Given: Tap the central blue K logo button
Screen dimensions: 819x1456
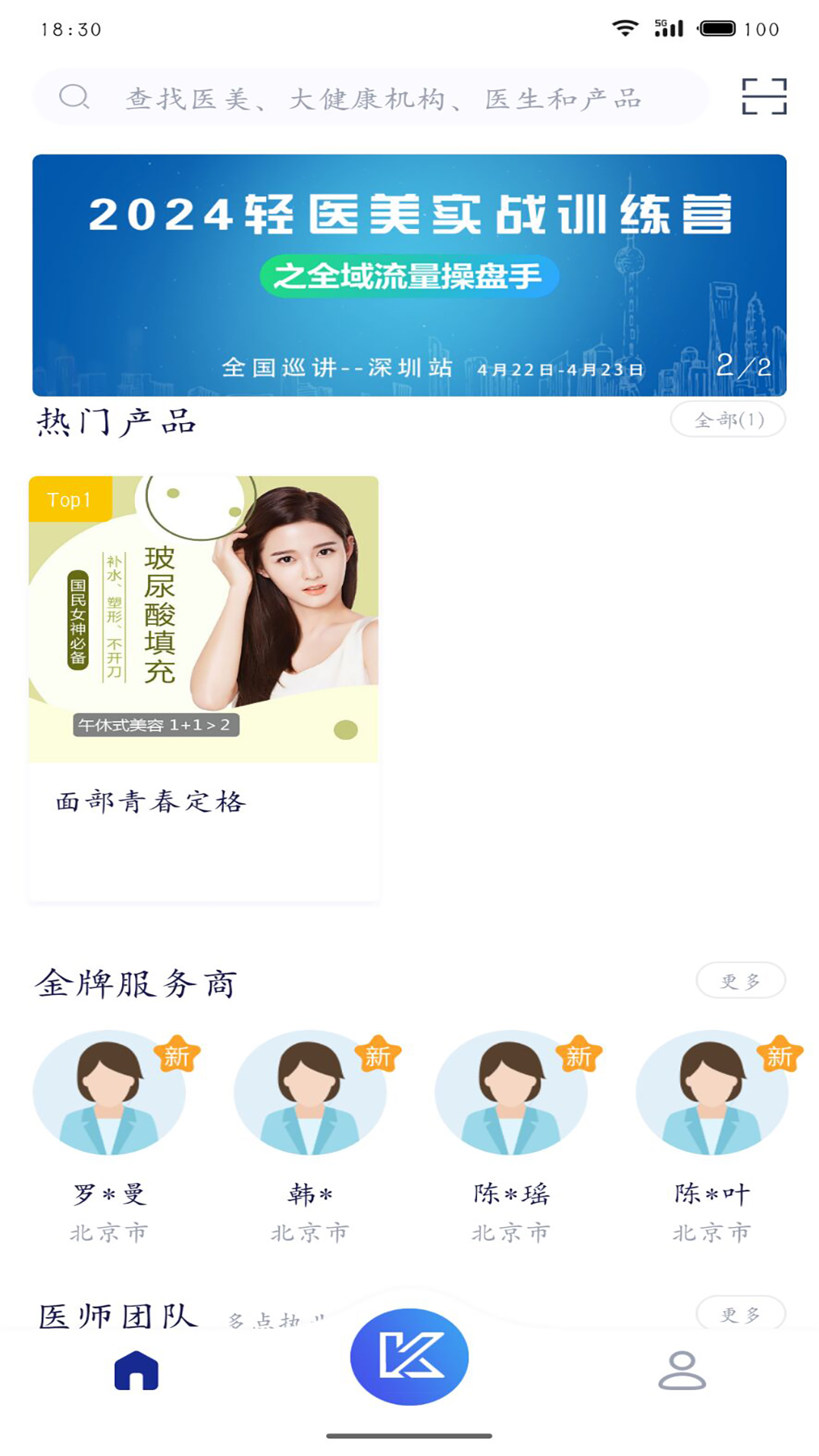Looking at the screenshot, I should (x=409, y=1357).
